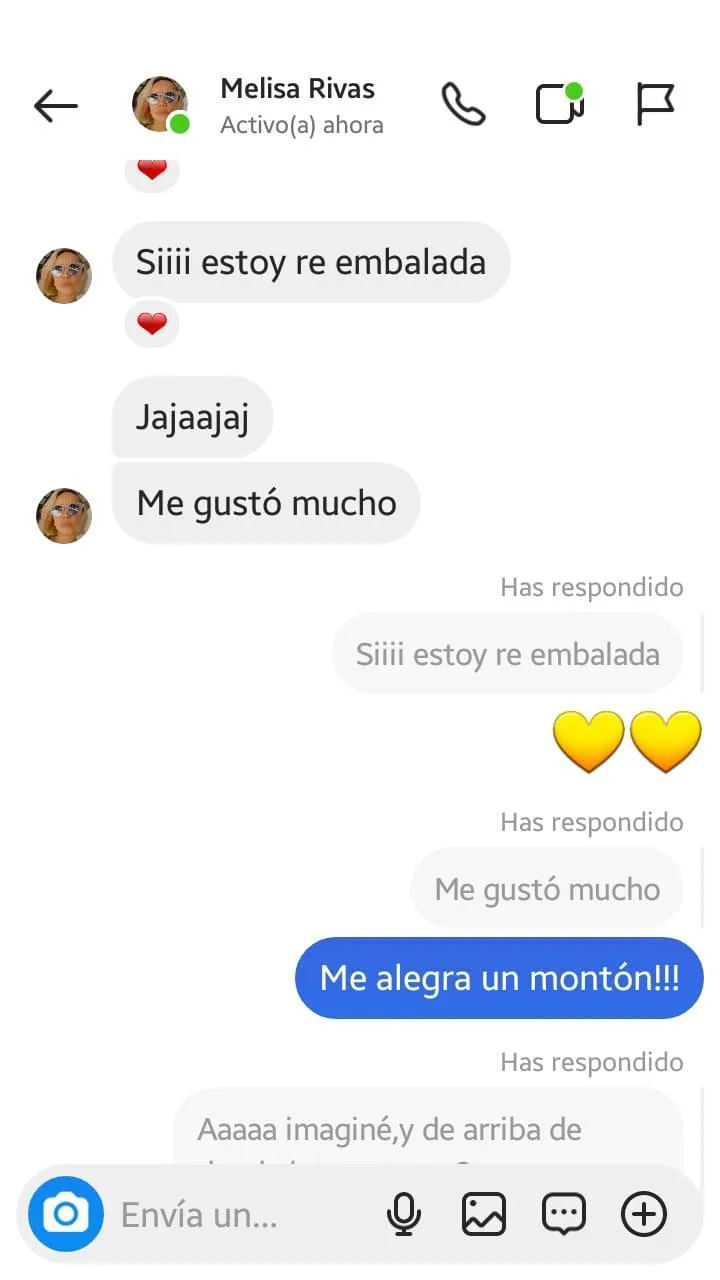Open the quick replies bubble icon
Image resolution: width=720 pixels, height=1280 pixels.
coord(564,1215)
